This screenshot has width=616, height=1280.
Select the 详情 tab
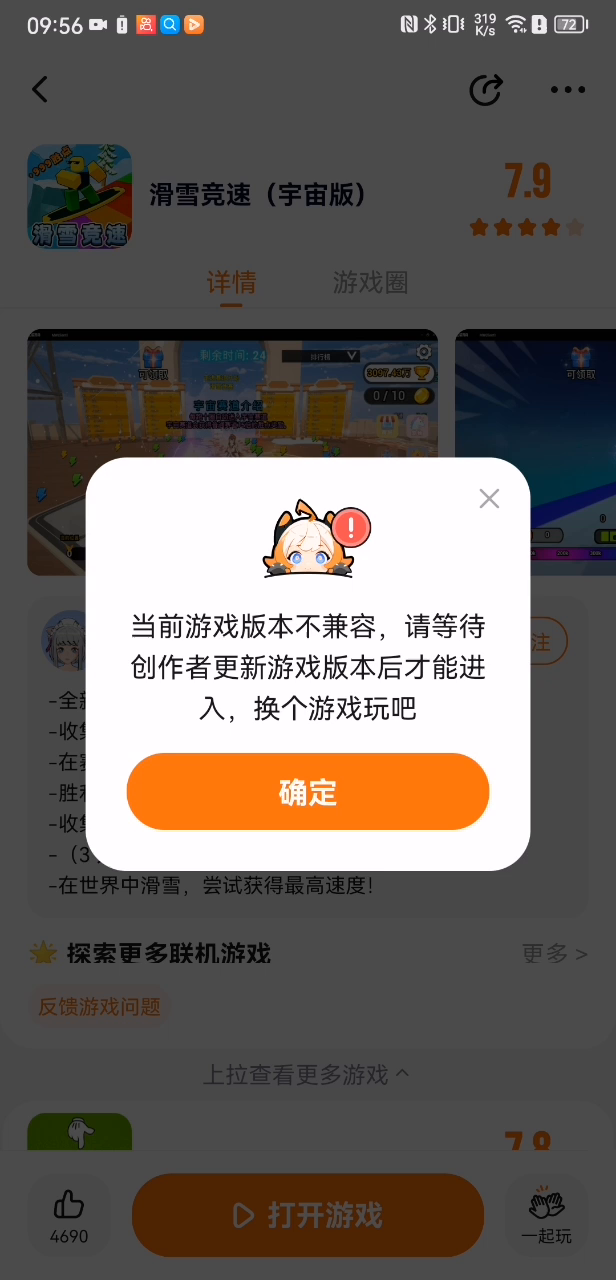point(231,282)
